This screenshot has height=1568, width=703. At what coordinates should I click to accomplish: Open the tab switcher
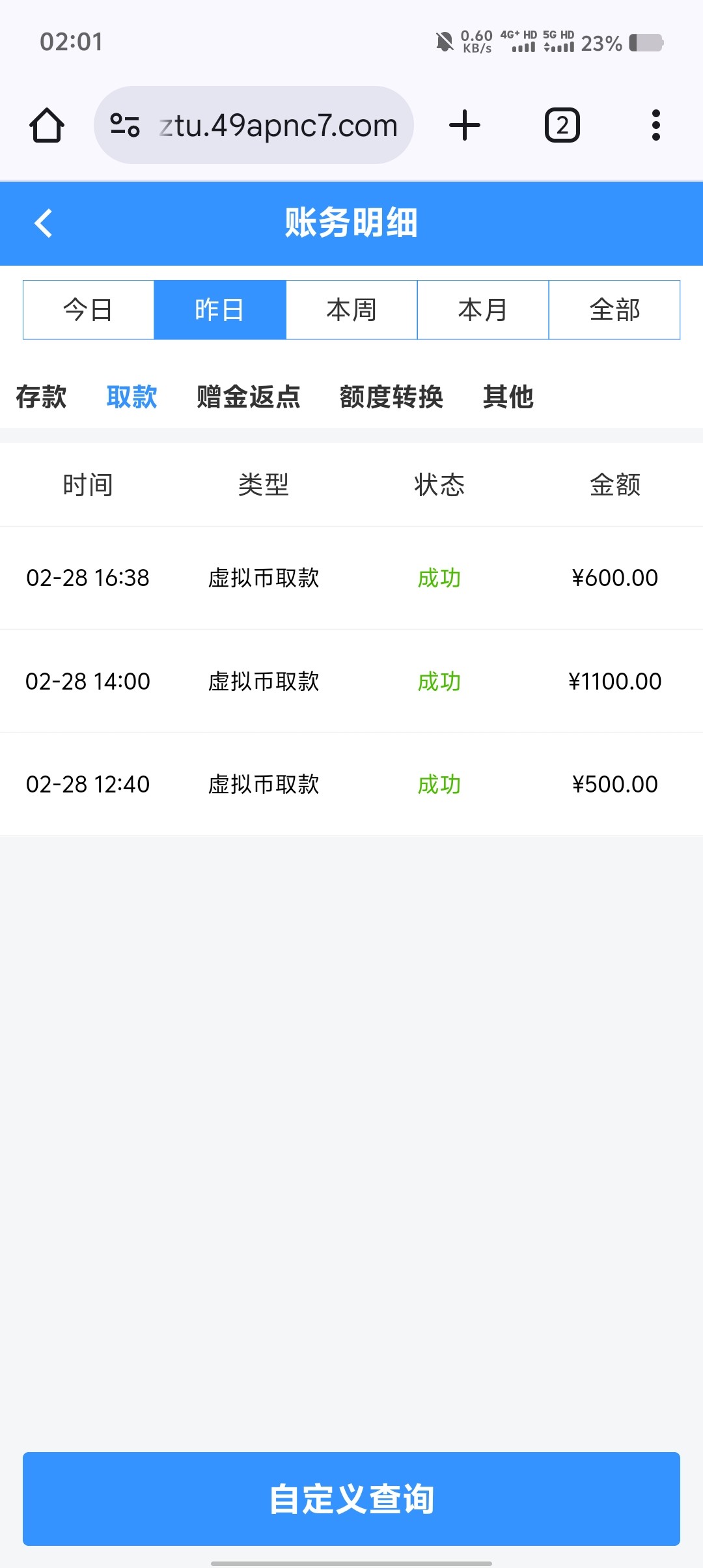562,125
